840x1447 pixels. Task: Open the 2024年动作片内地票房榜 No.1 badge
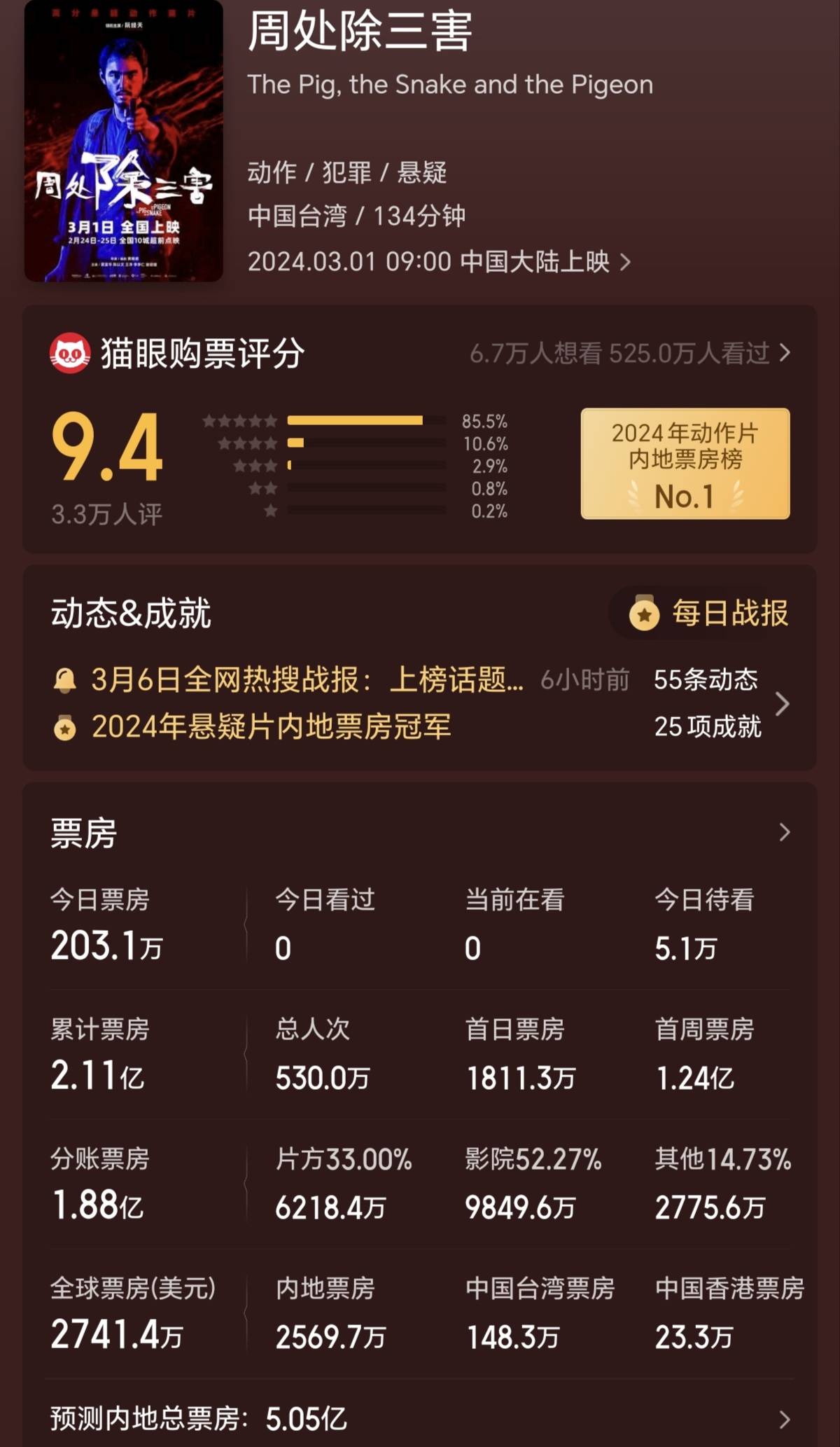(685, 464)
